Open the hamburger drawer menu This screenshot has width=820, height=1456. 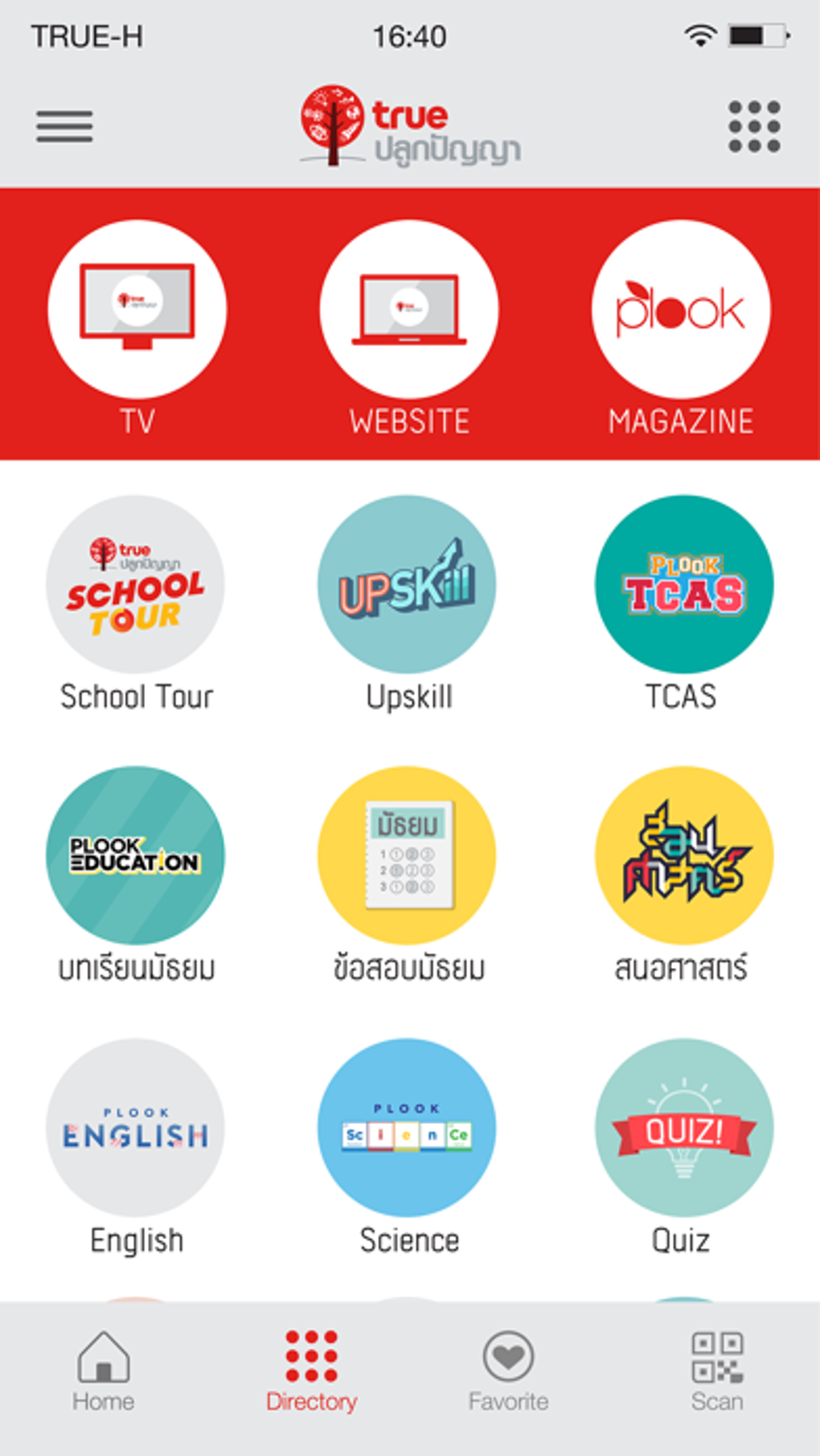tap(64, 126)
